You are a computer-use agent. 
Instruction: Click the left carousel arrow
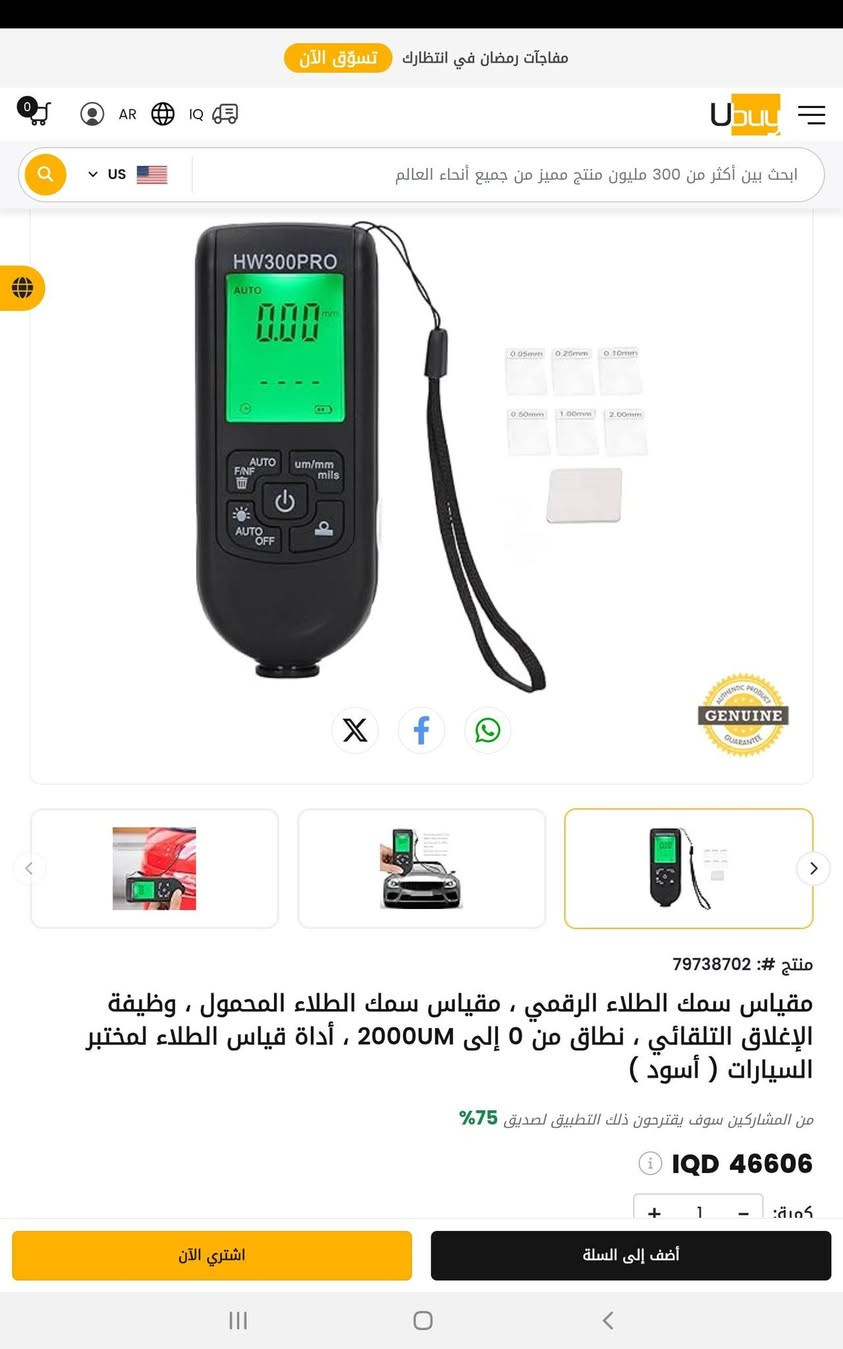tap(30, 868)
